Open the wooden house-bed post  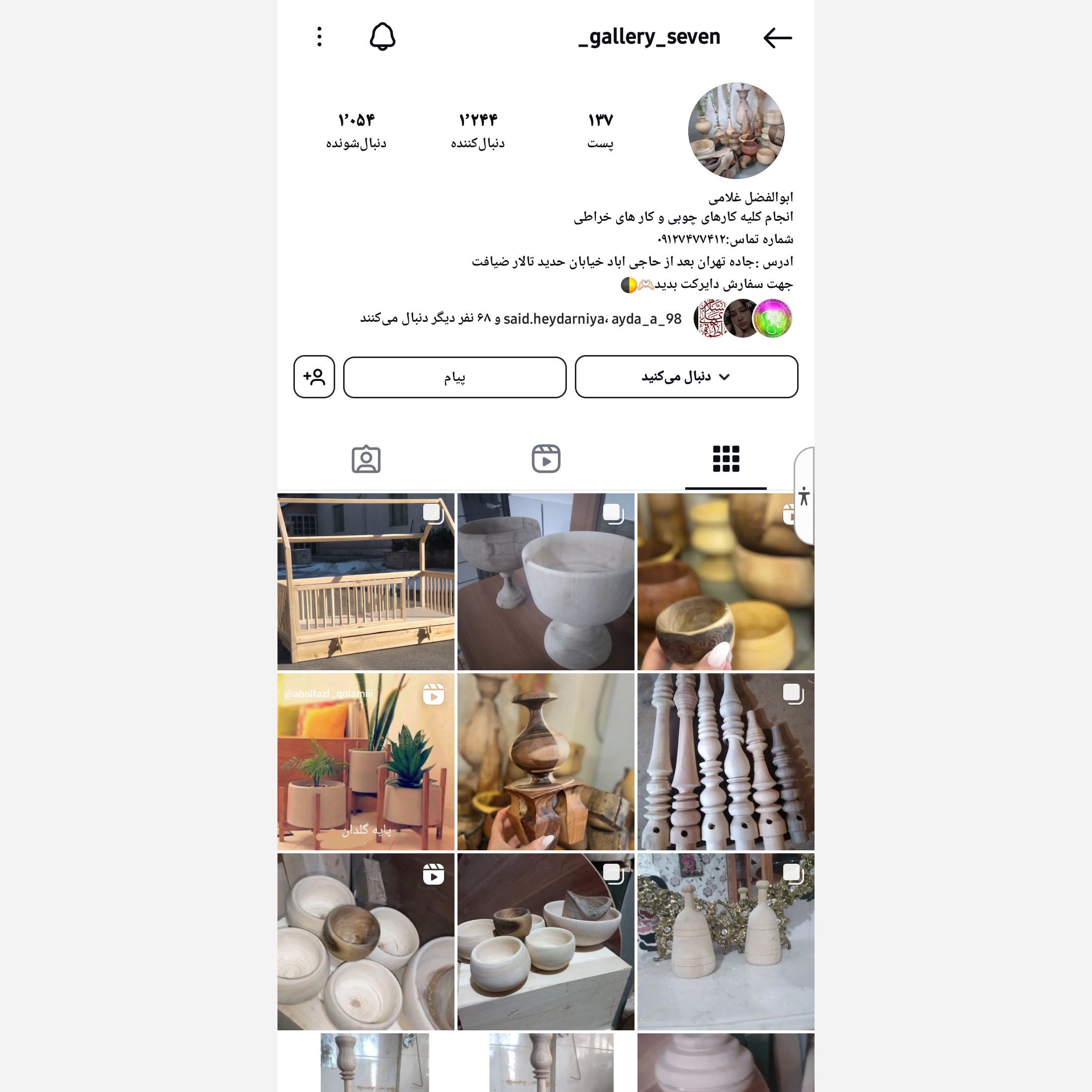[365, 582]
